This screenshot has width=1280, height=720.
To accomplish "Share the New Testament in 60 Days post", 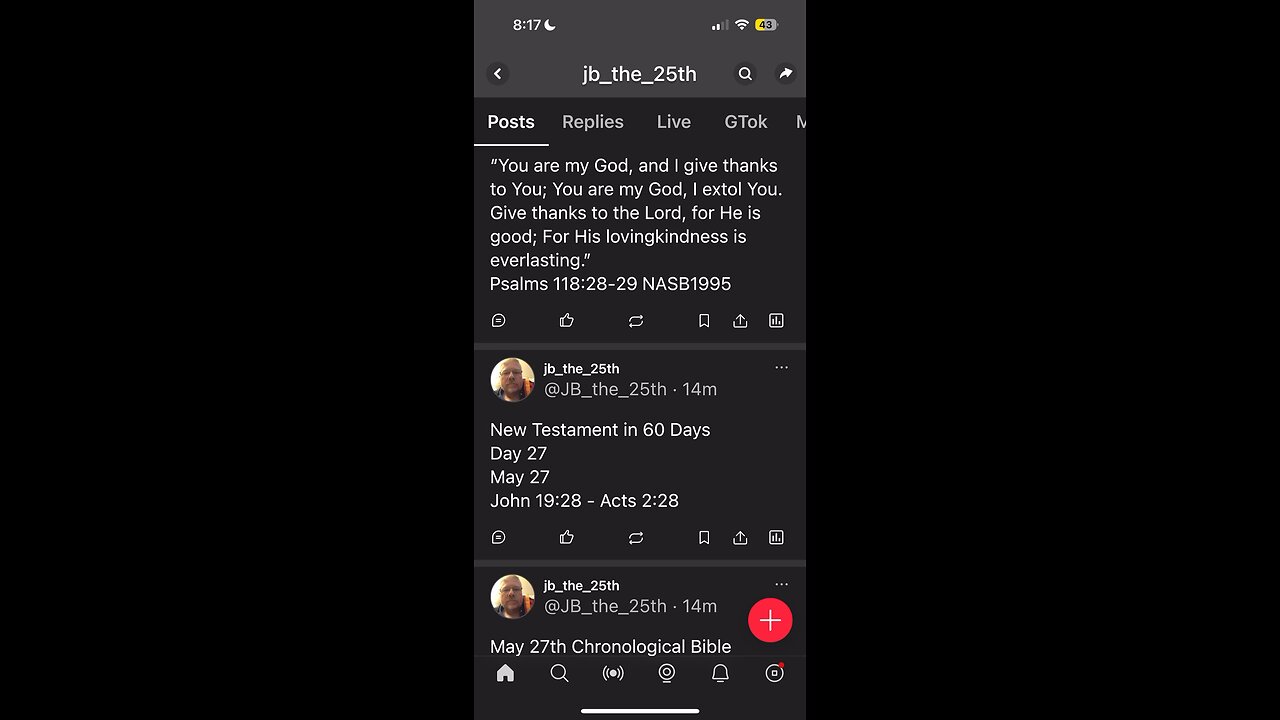I will click(x=740, y=538).
